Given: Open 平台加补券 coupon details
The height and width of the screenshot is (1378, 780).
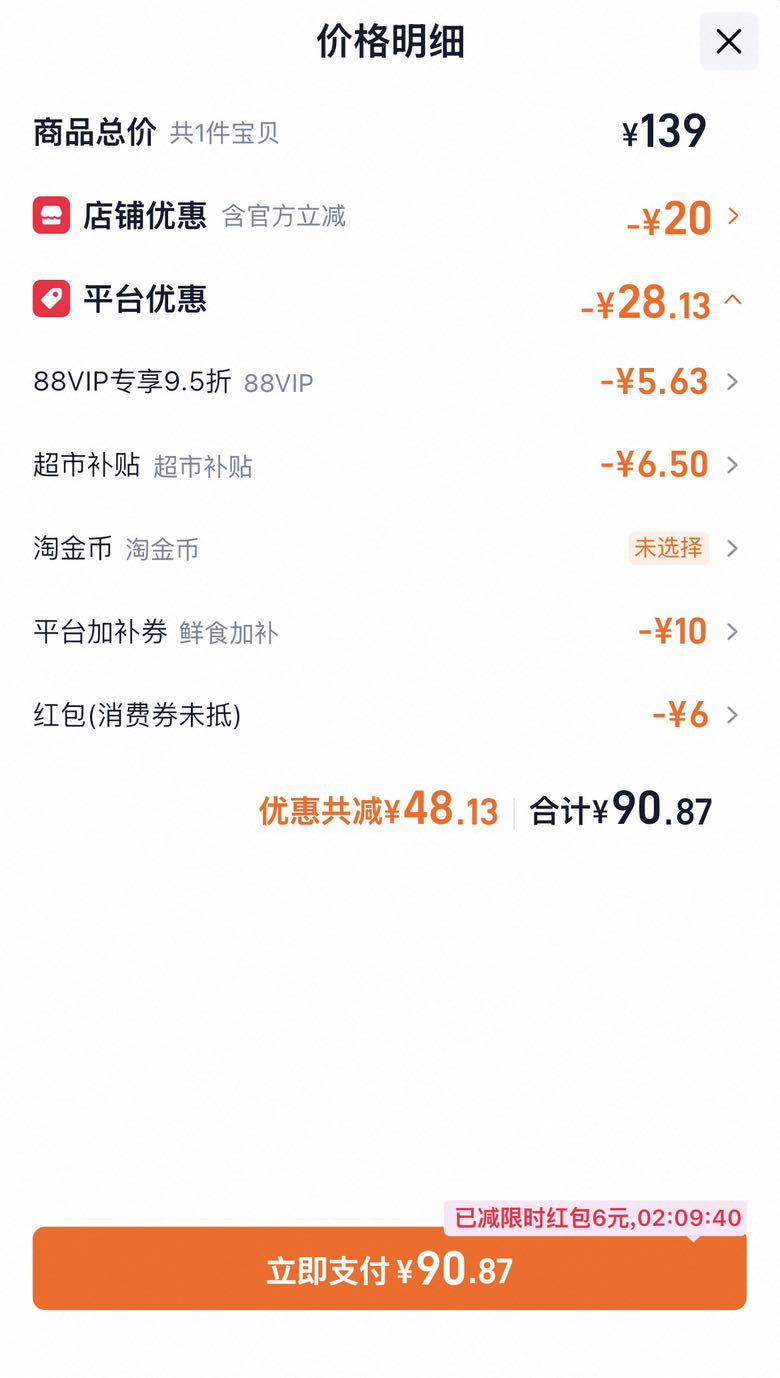Looking at the screenshot, I should click(389, 632).
